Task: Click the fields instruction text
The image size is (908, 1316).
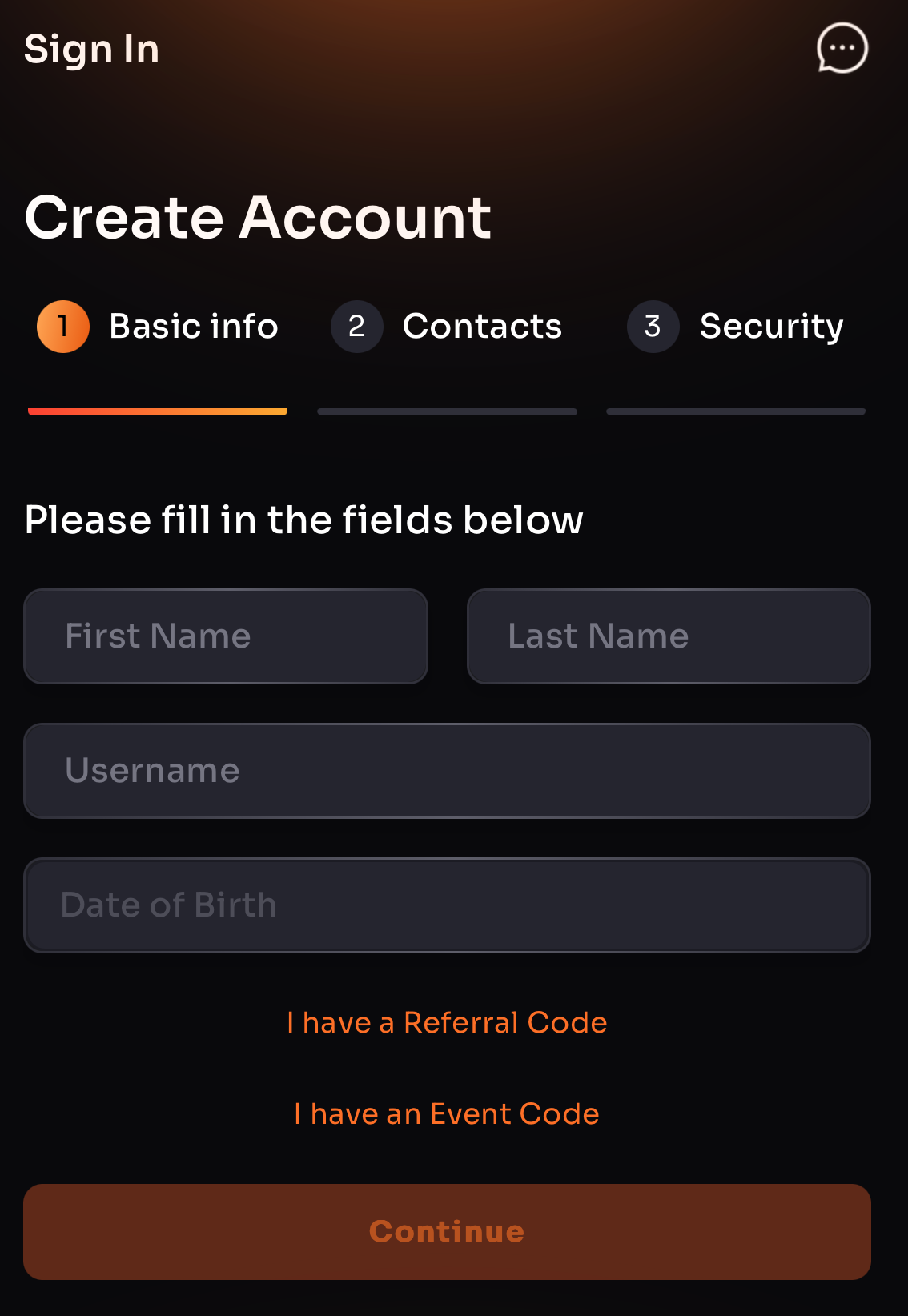Action: coord(304,520)
